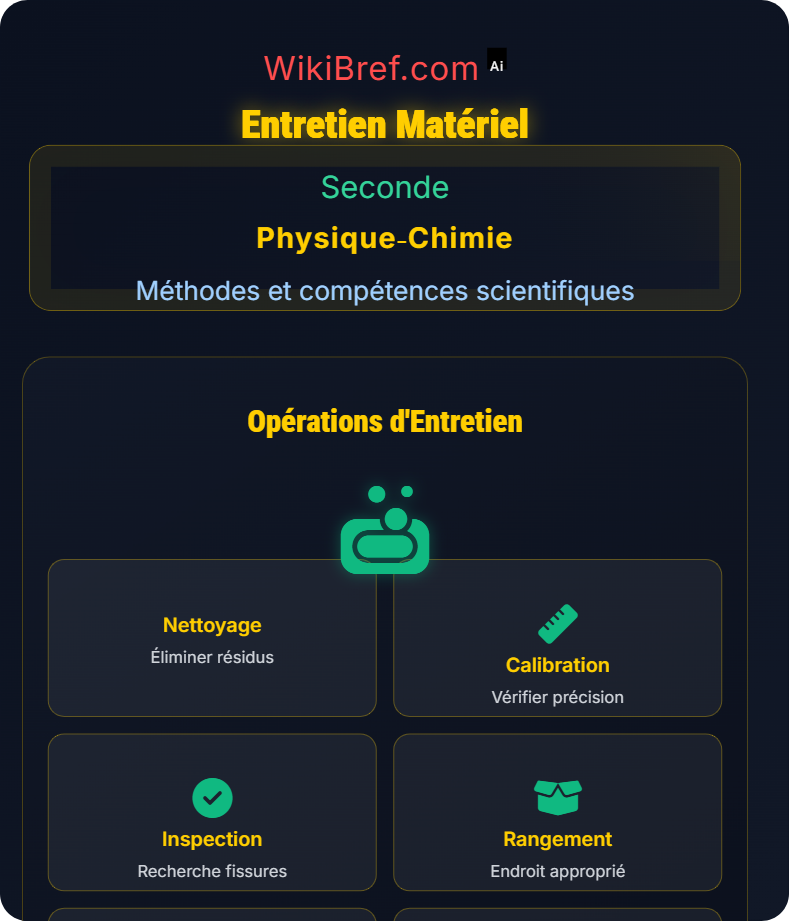Open the Inspection card

(x=212, y=812)
